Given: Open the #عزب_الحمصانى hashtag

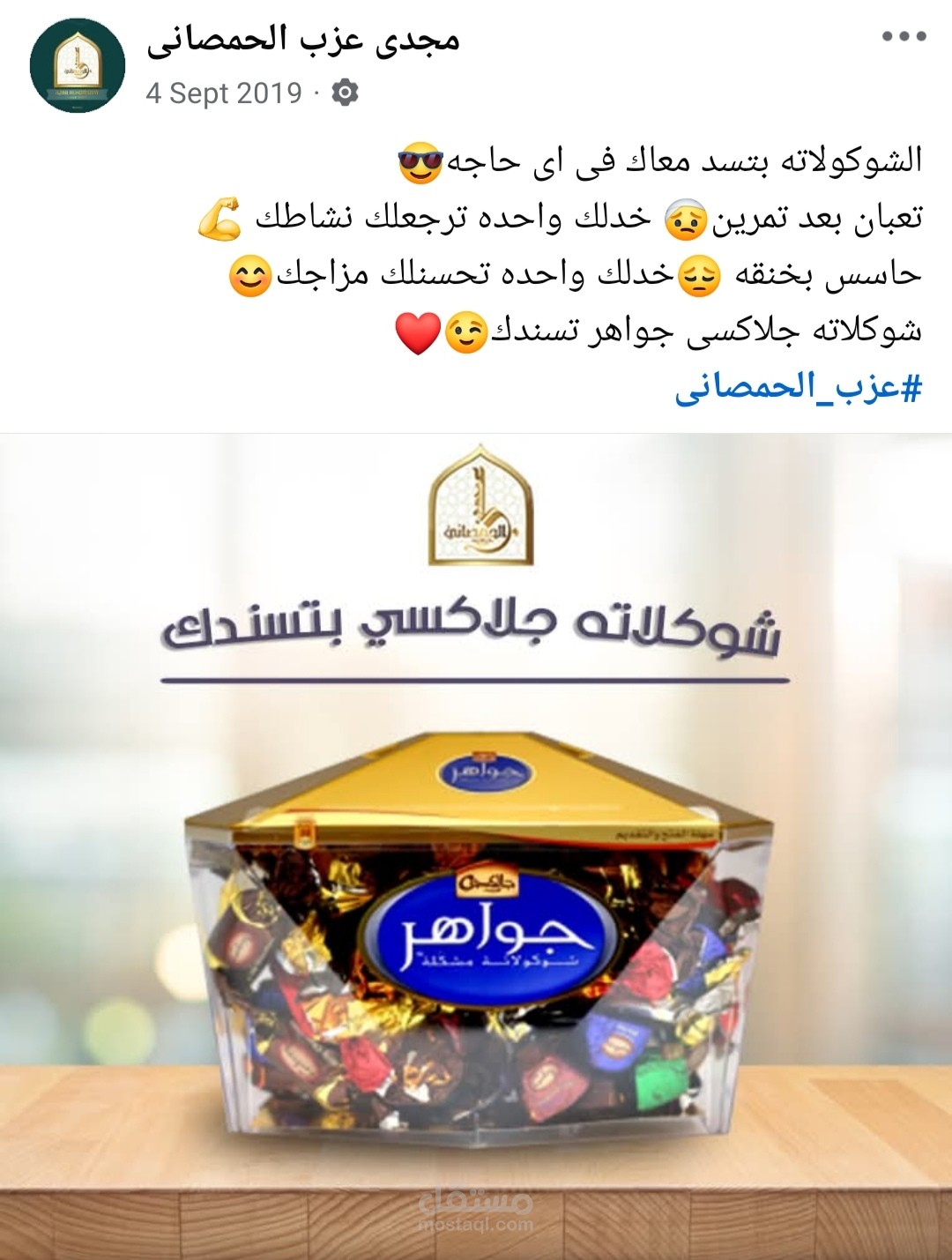Looking at the screenshot, I should pyautogui.click(x=798, y=387).
